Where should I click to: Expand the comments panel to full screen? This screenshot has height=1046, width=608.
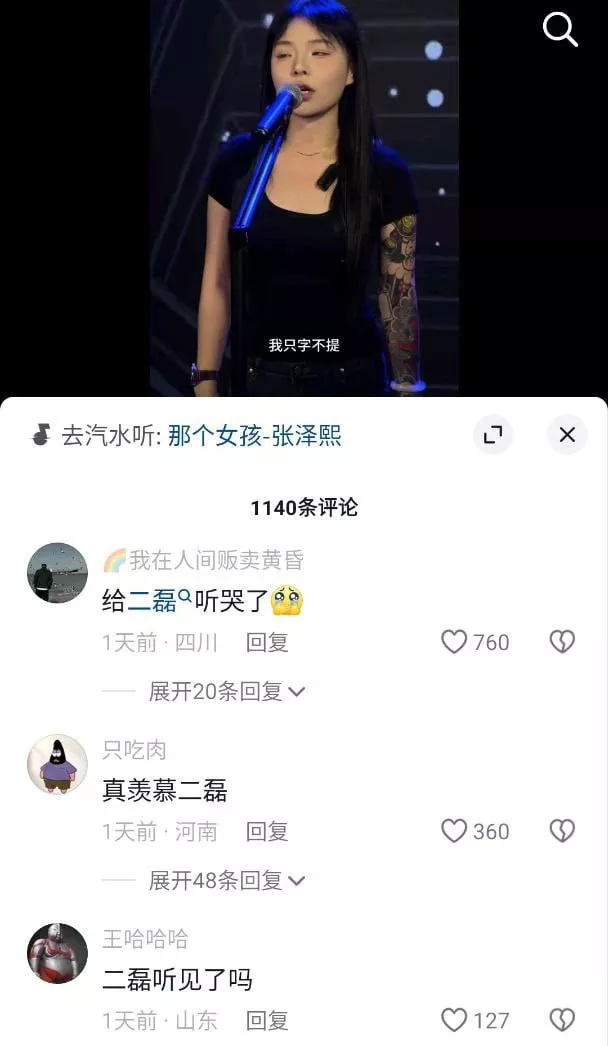[x=493, y=435]
